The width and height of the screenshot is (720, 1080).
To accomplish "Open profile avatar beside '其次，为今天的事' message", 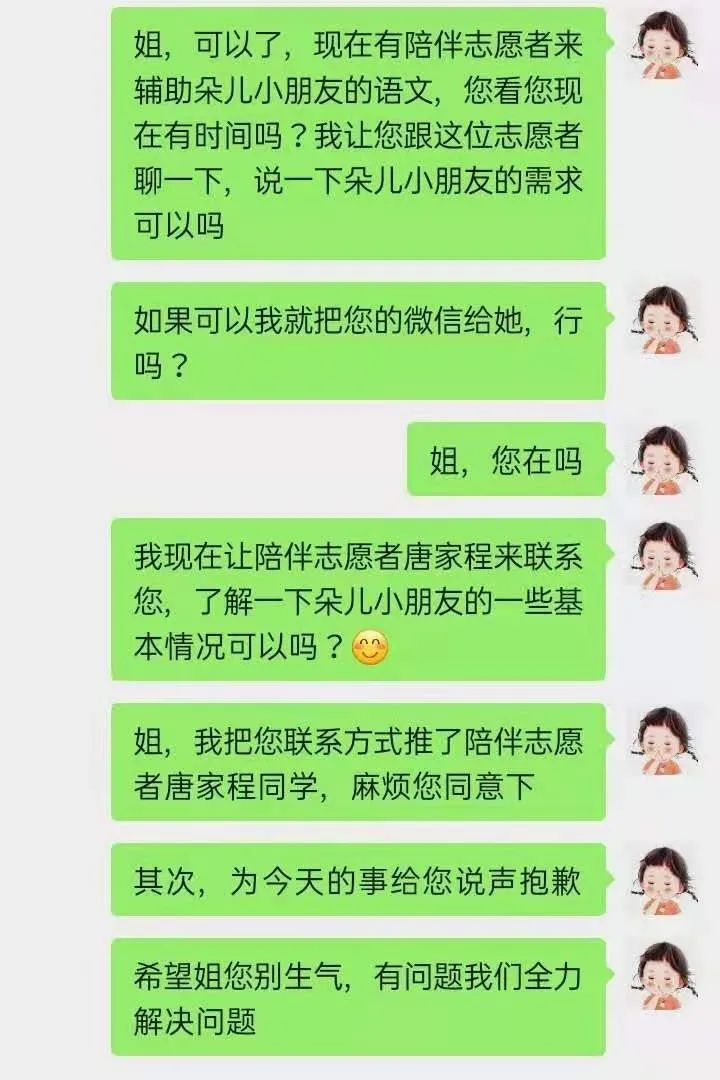I will 662,880.
